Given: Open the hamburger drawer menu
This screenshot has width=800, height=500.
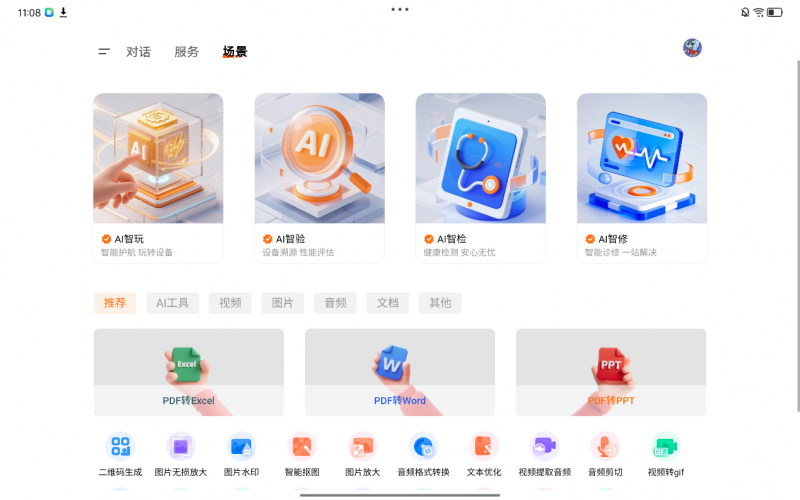Looking at the screenshot, I should [104, 51].
